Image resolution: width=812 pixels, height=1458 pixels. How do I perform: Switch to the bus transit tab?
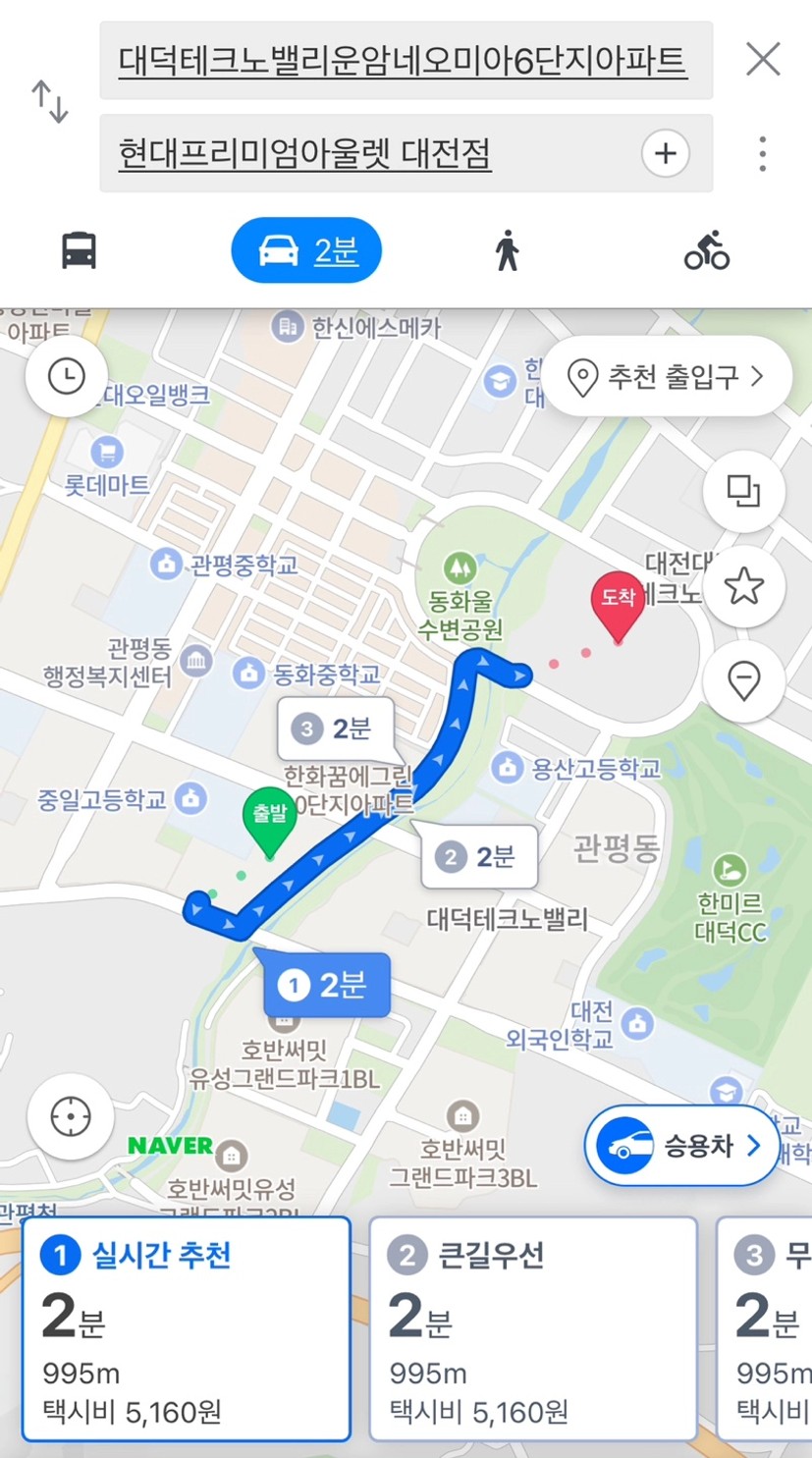click(79, 250)
